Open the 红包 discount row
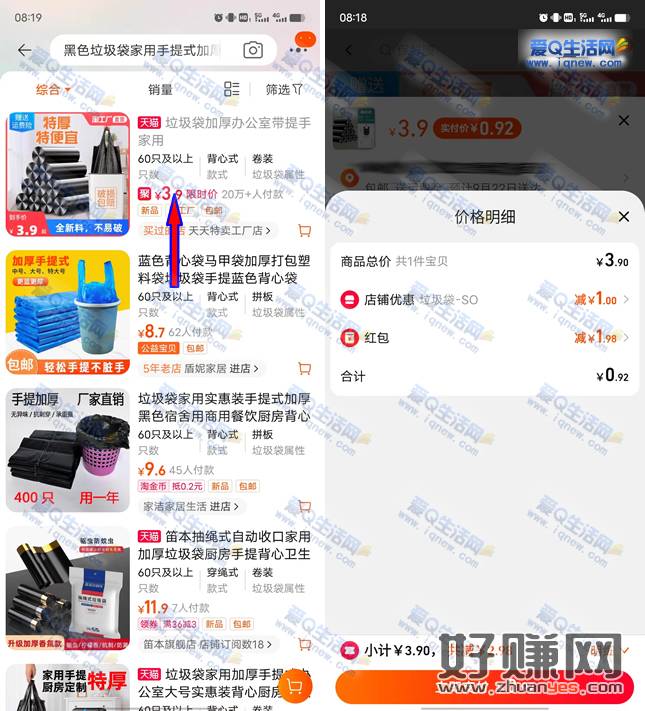 tap(485, 338)
